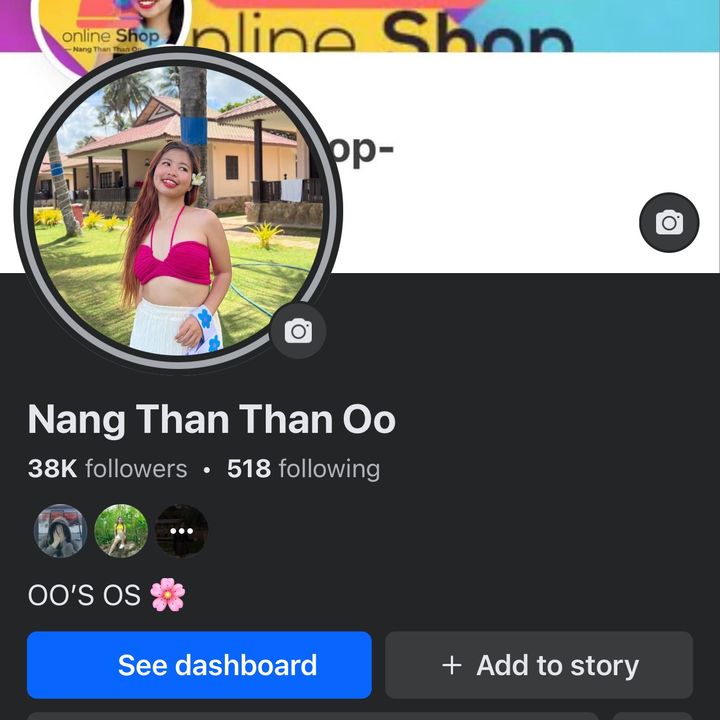View the 38K followers list

tap(108, 469)
